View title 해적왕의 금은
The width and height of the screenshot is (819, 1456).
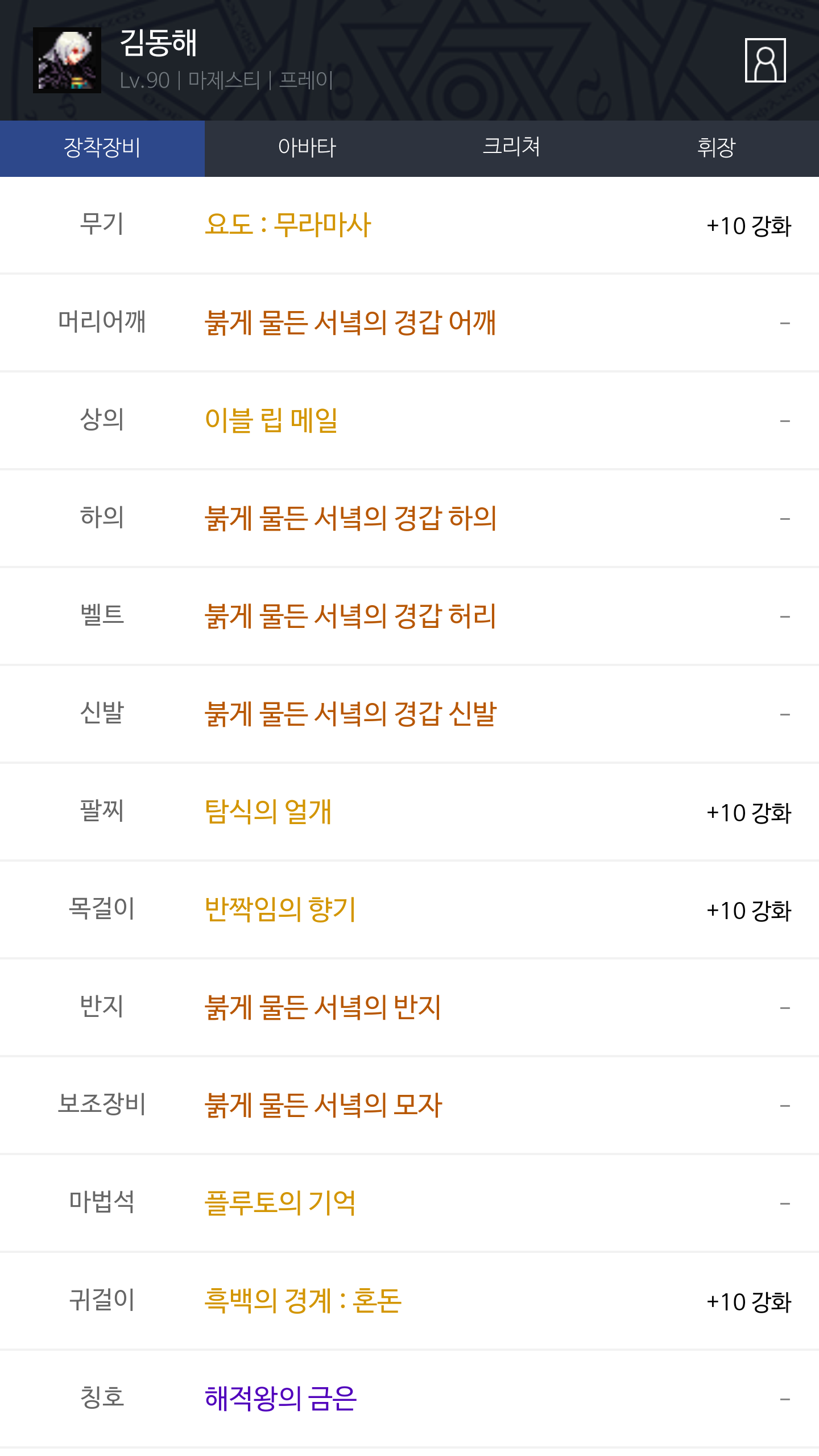coord(280,1399)
